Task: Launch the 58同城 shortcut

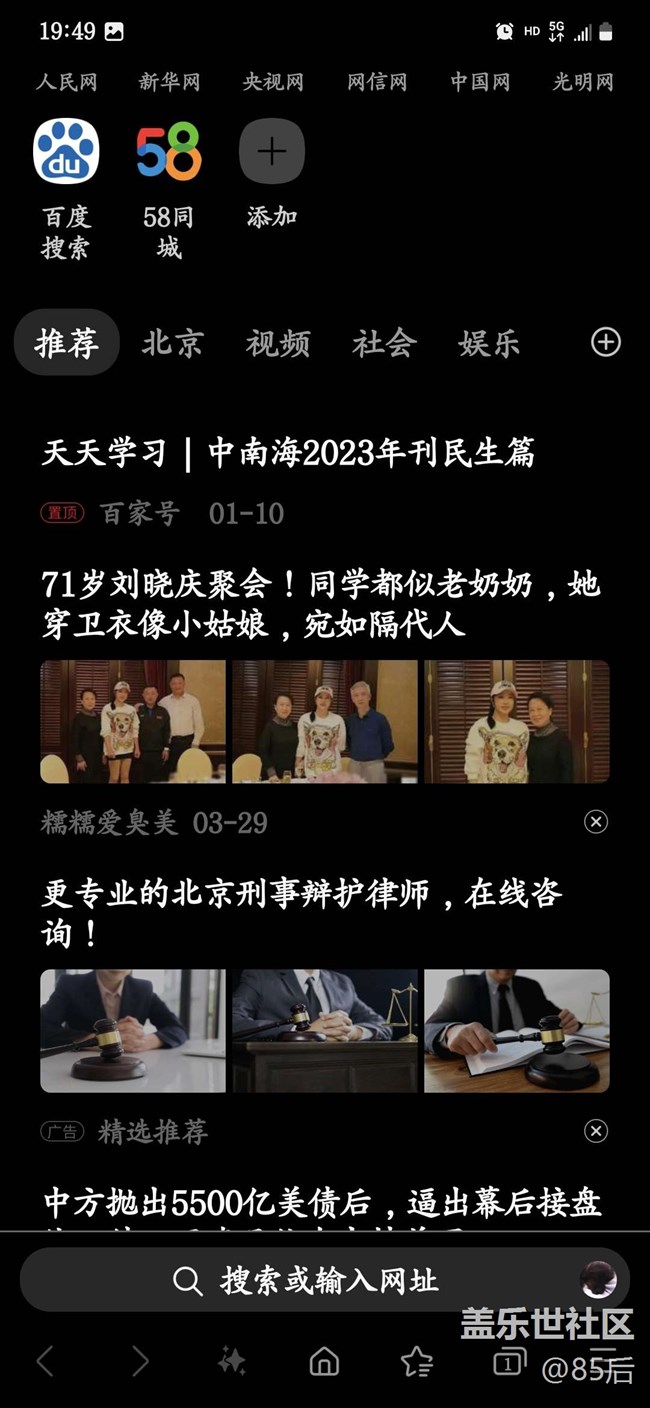Action: click(x=169, y=151)
